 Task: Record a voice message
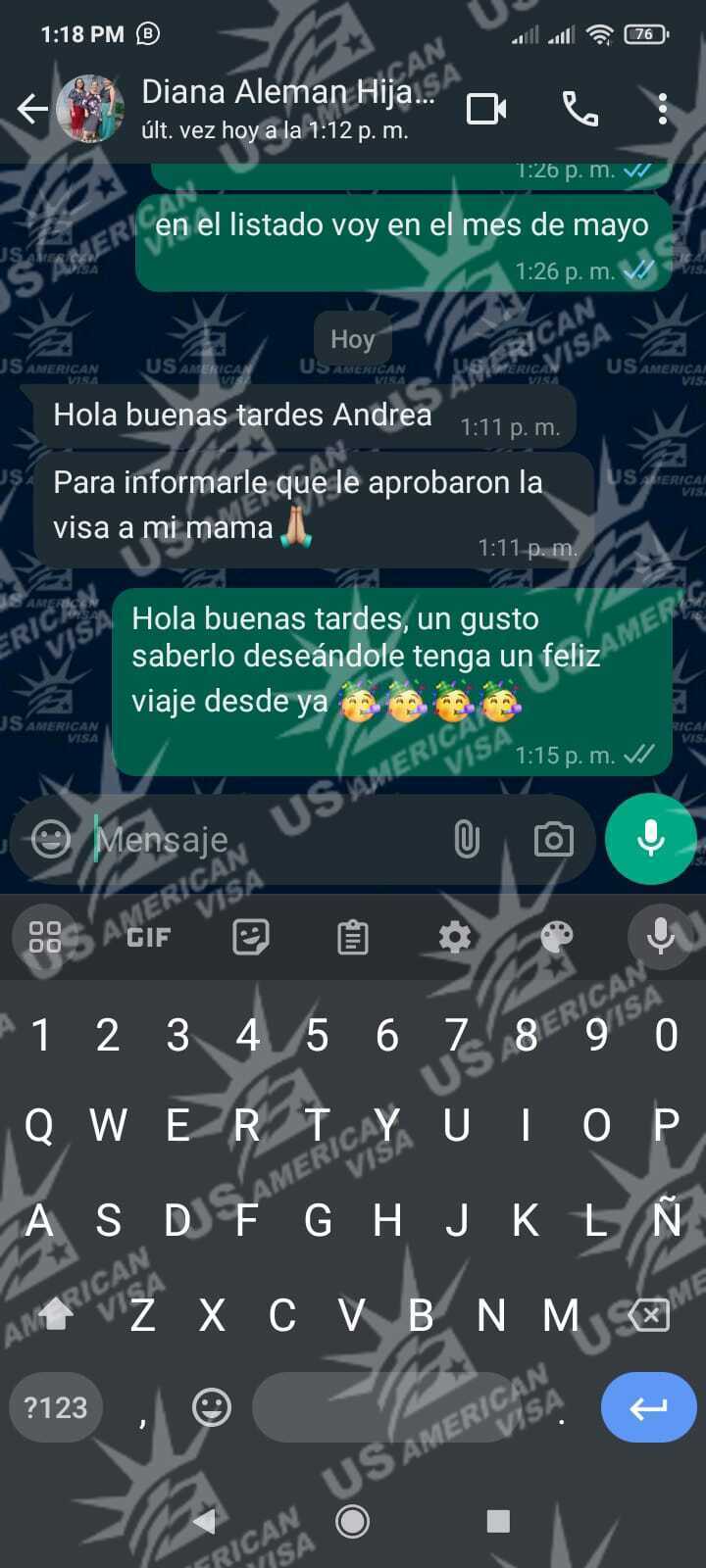tap(651, 839)
